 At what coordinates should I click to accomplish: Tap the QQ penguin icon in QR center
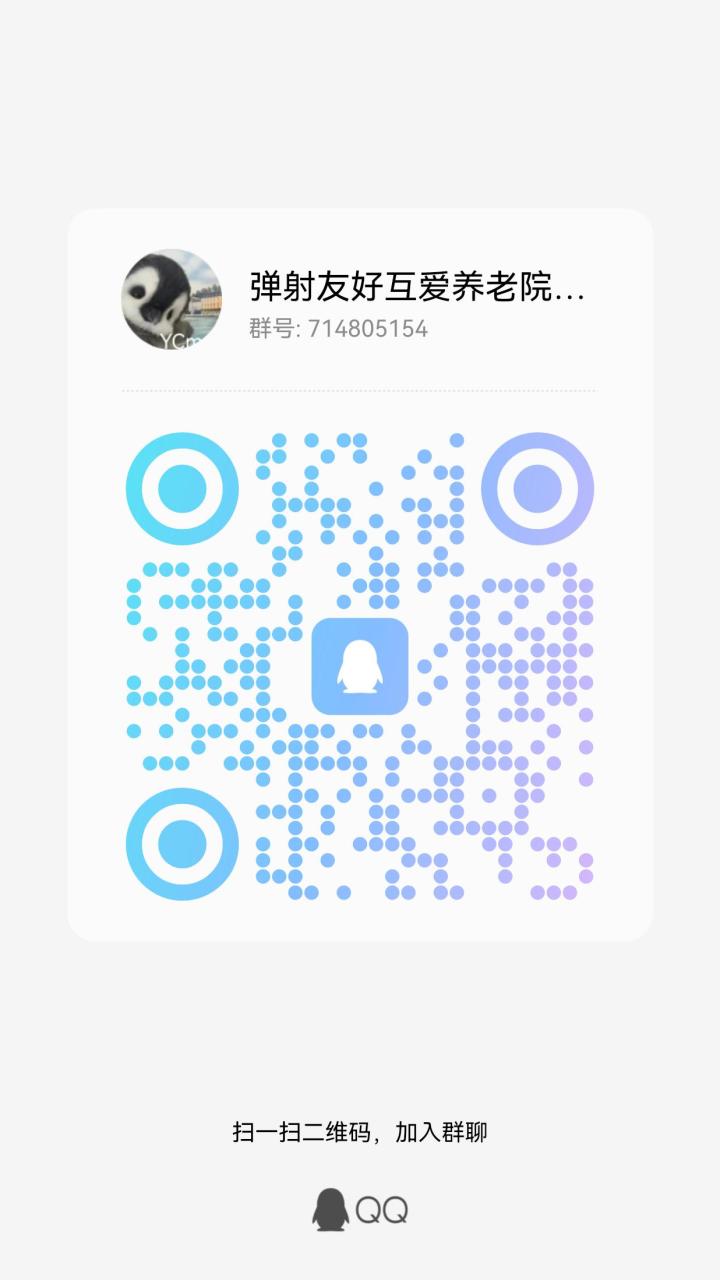360,663
